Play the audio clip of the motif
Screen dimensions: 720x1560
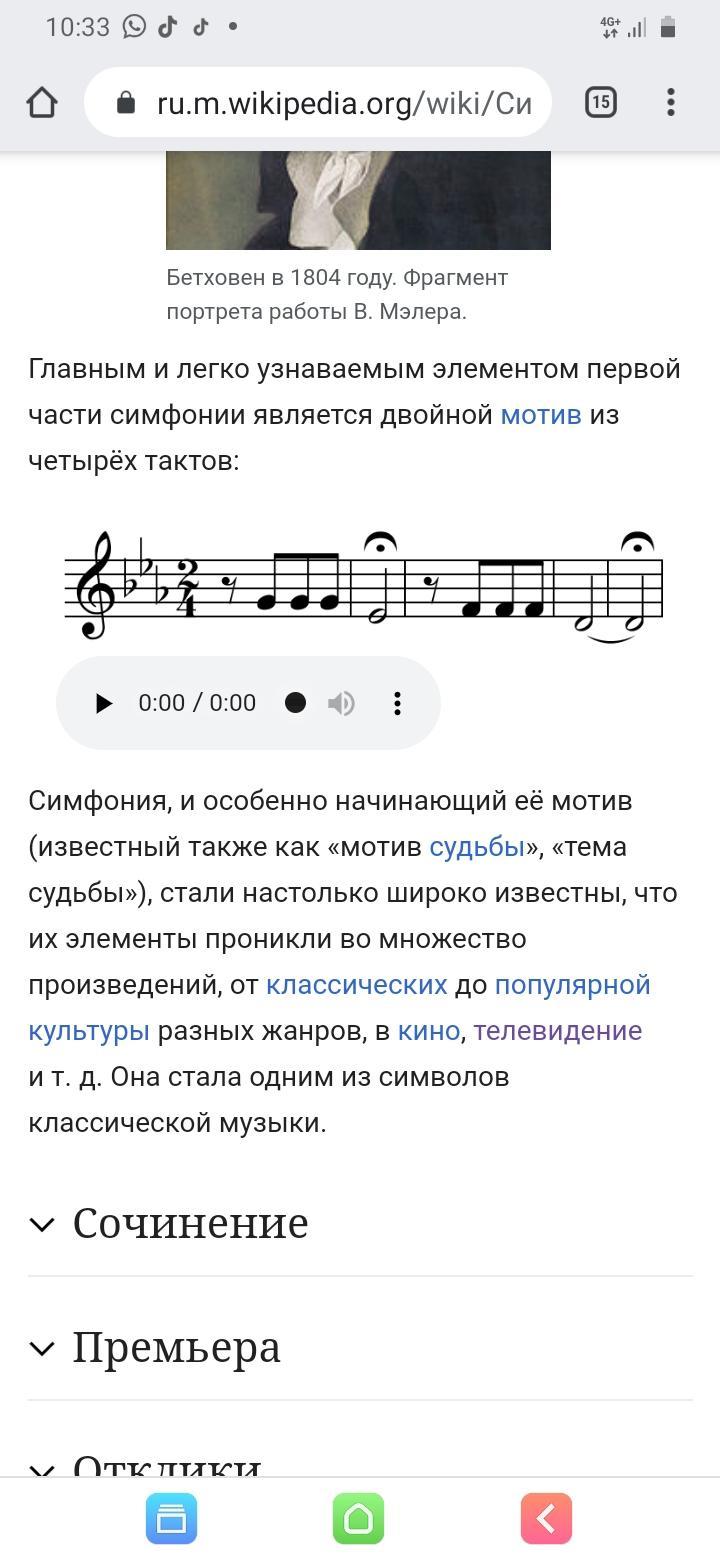pos(103,703)
